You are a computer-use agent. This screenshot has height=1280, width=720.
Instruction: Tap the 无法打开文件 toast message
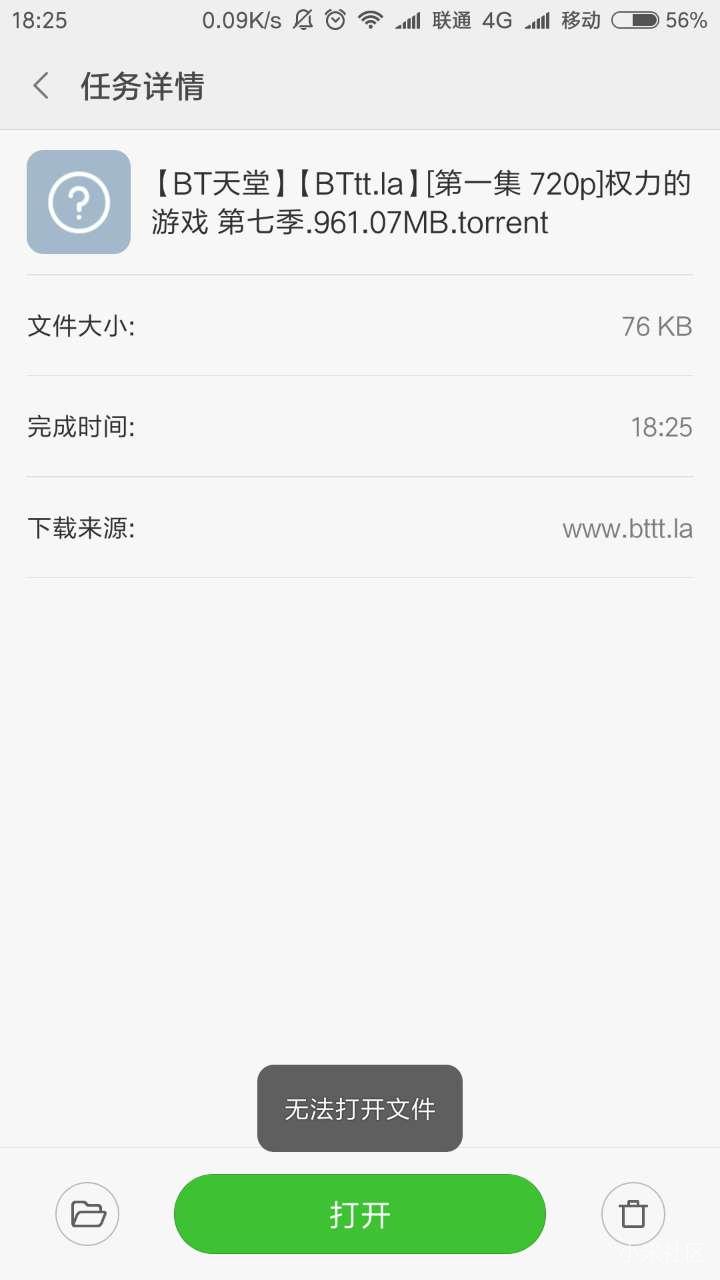coord(359,1108)
